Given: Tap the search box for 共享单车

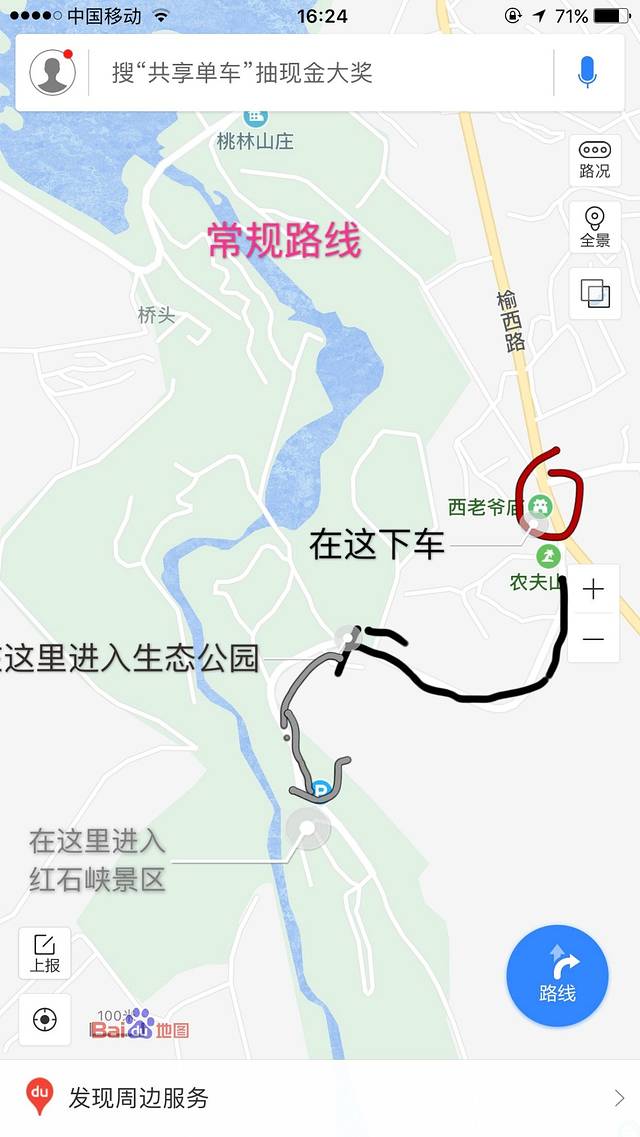Looking at the screenshot, I should [x=320, y=72].
